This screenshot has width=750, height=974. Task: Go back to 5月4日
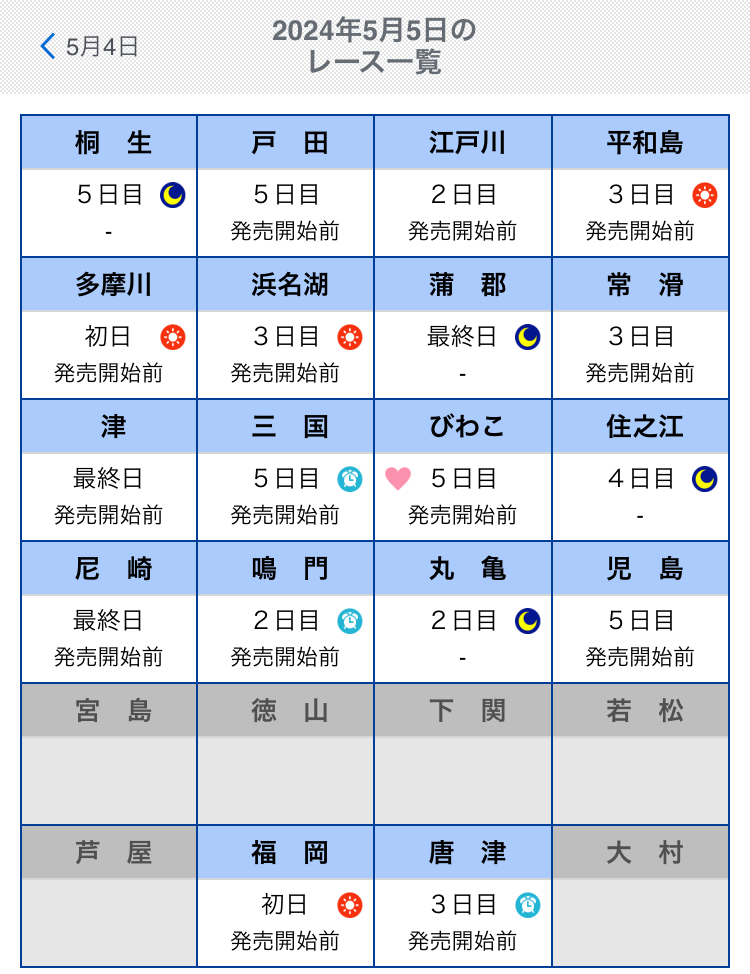point(88,46)
